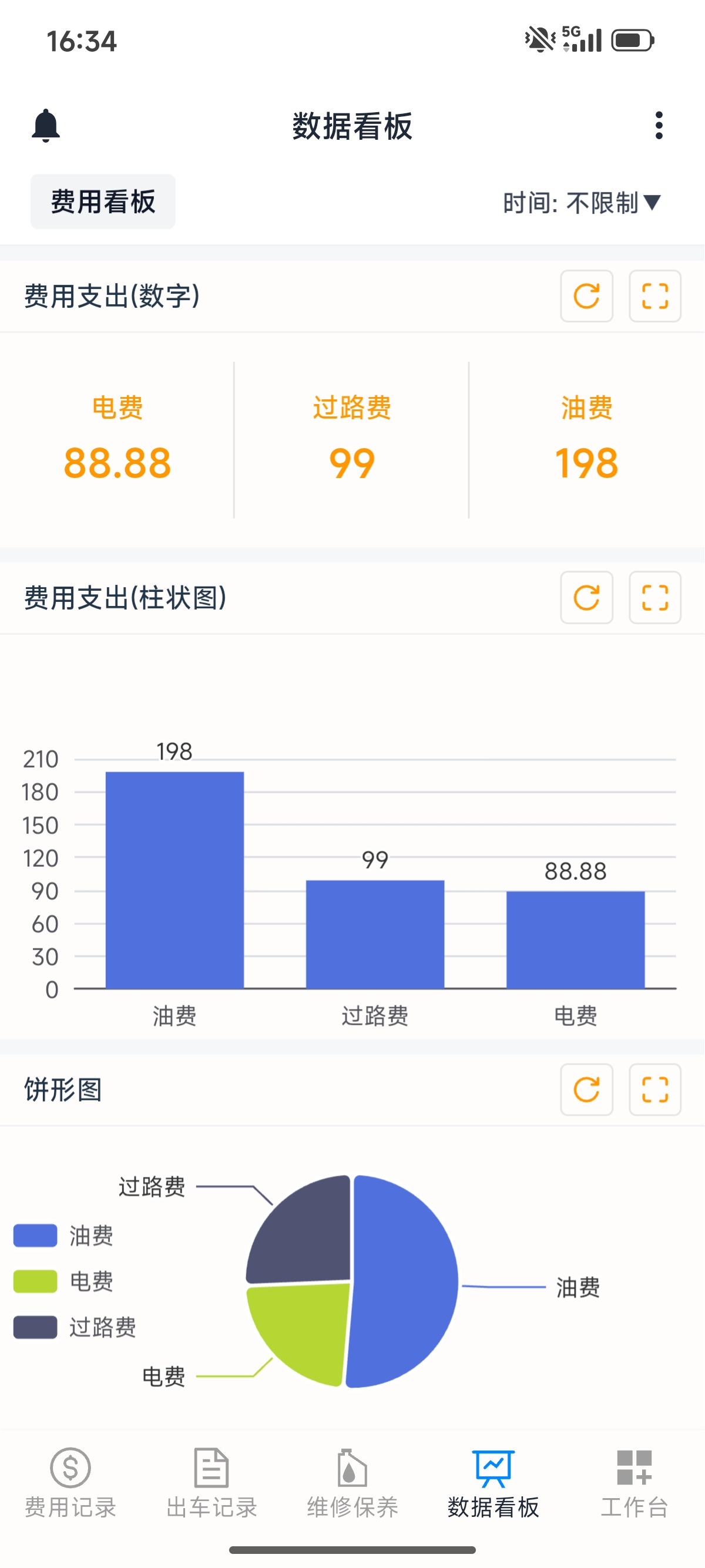Open the 时间: 不限制 time filter dropdown
This screenshot has width=705, height=1568.
pyautogui.click(x=582, y=203)
